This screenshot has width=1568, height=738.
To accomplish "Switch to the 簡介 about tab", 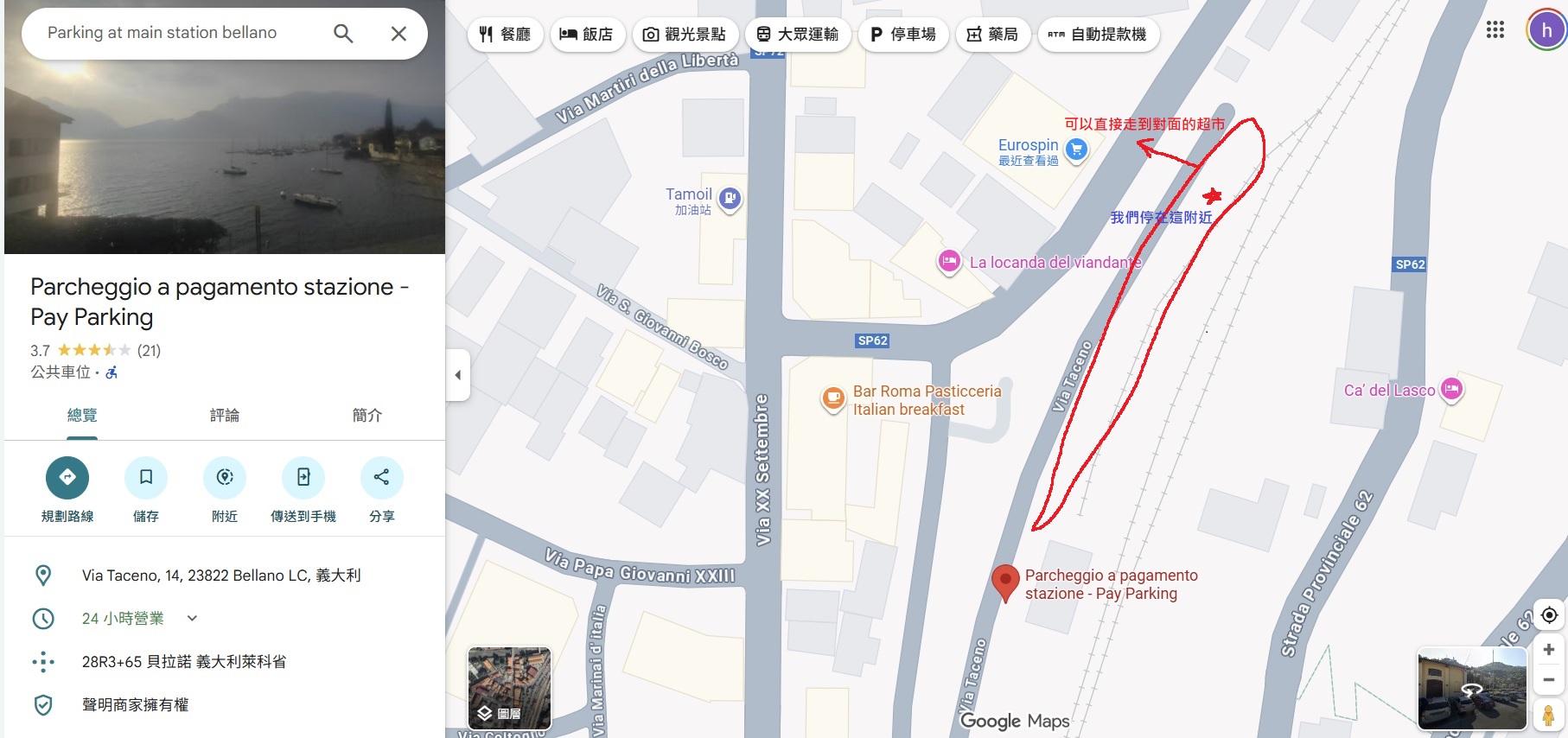I will point(367,416).
